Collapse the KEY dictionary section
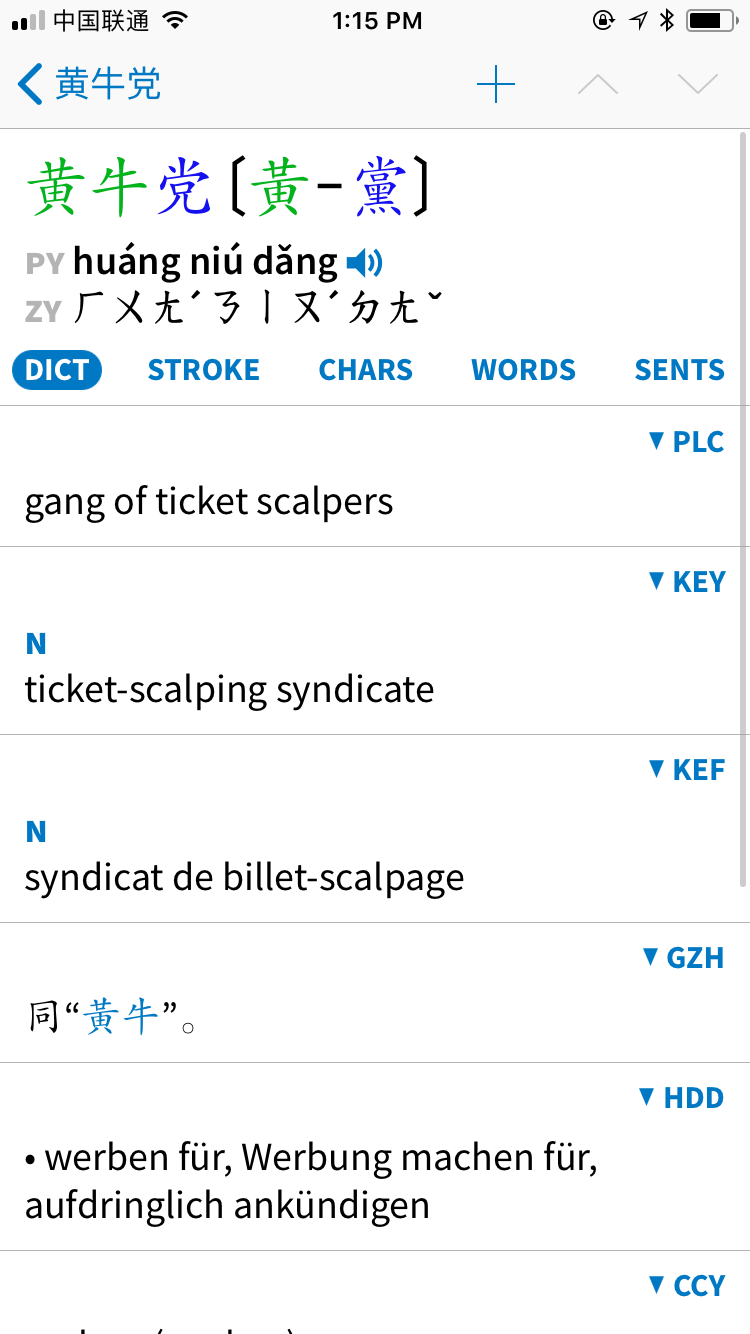Screen dimensions: 750x1334 coord(686,581)
